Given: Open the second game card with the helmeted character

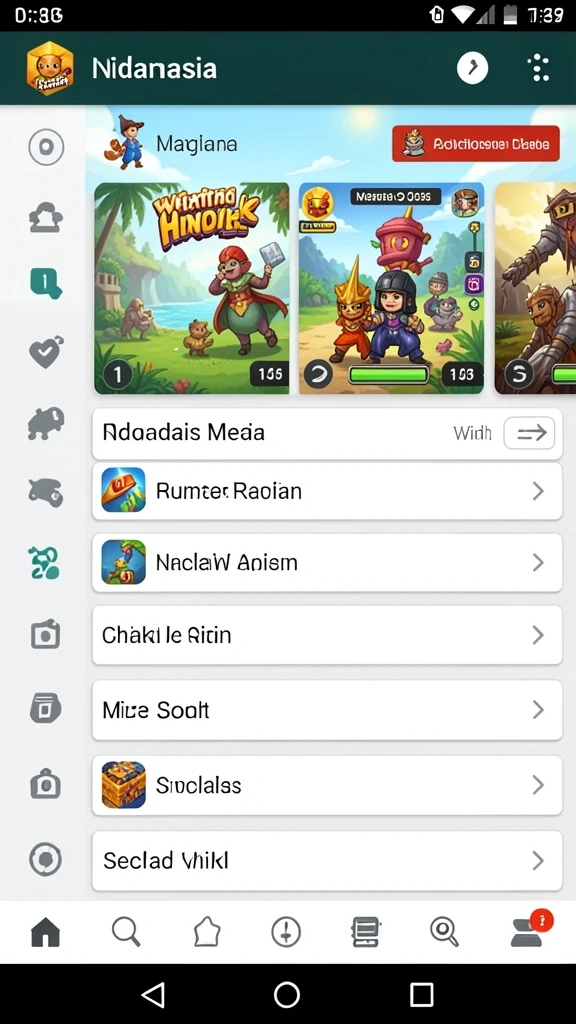Looking at the screenshot, I should coord(391,288).
